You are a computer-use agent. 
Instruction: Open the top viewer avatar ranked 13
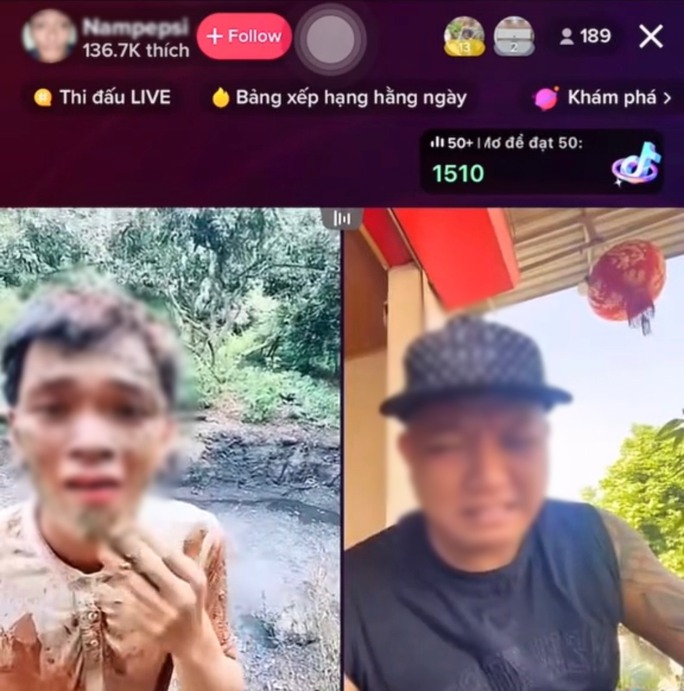pos(464,37)
